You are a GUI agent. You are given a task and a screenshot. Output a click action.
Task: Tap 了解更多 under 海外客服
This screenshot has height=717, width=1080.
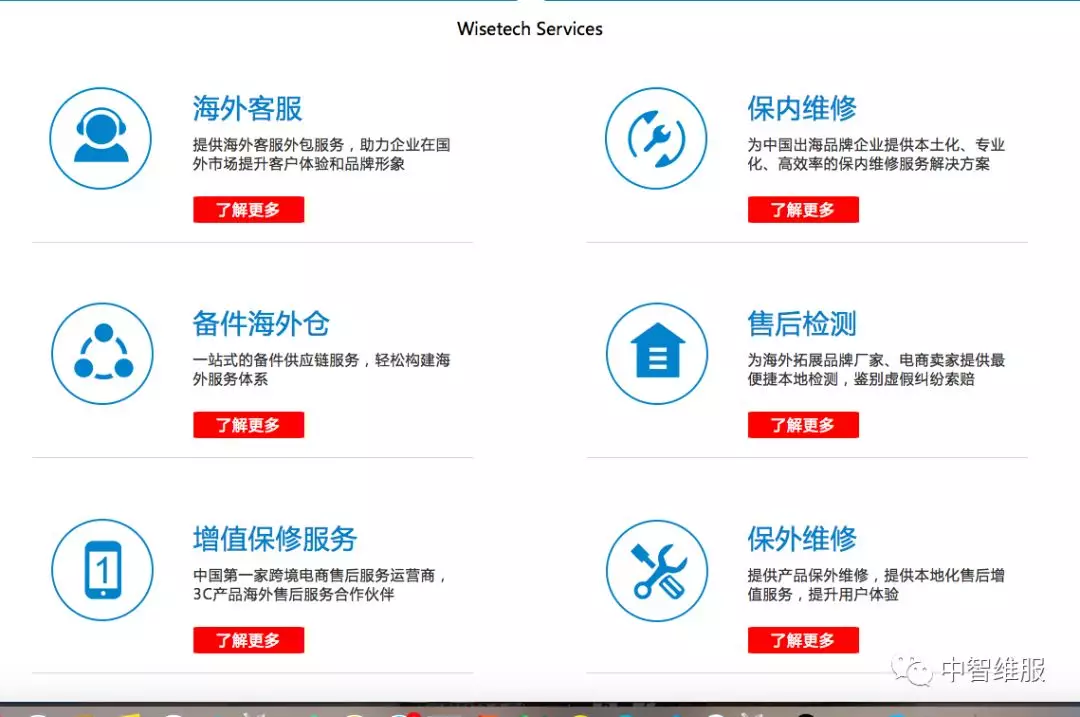point(248,210)
